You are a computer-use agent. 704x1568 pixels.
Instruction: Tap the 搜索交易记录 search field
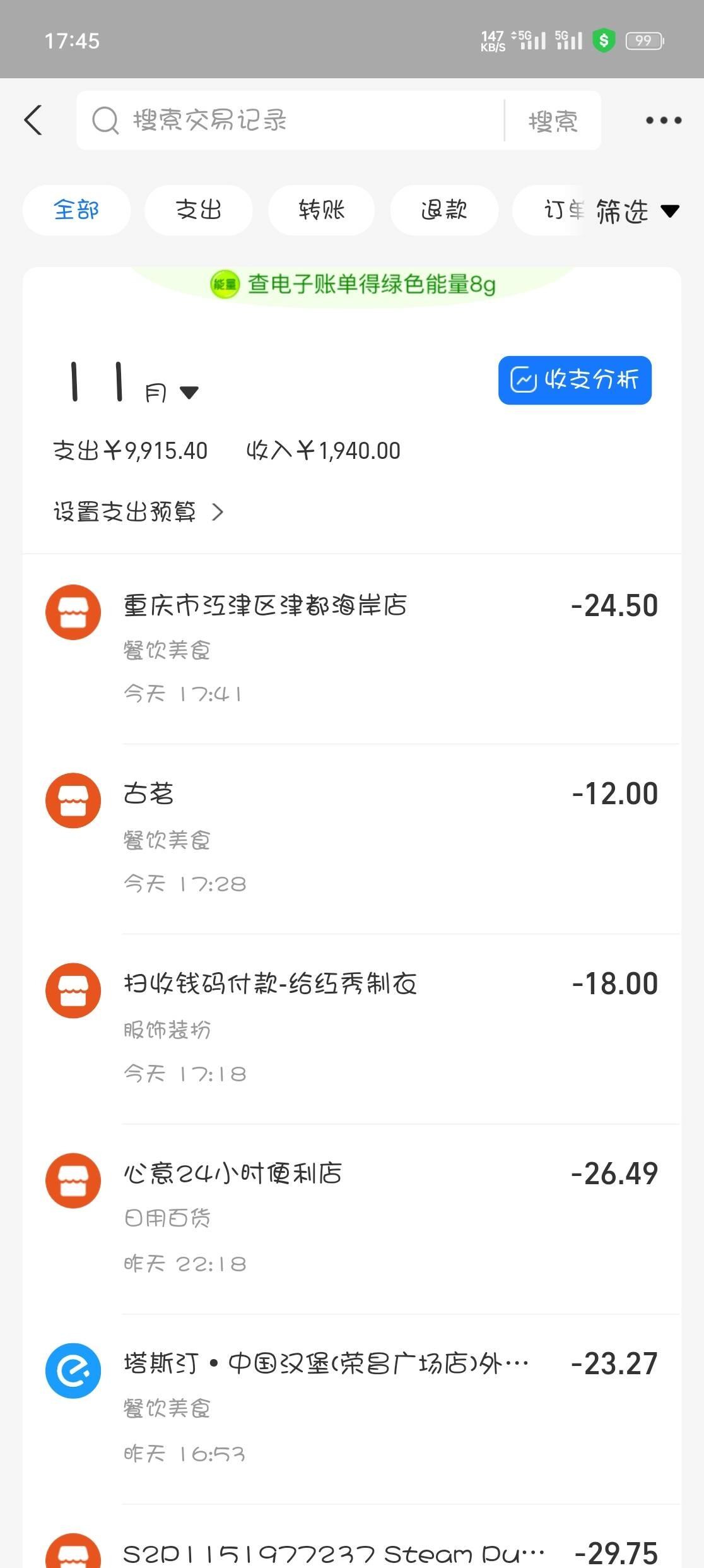click(290, 120)
